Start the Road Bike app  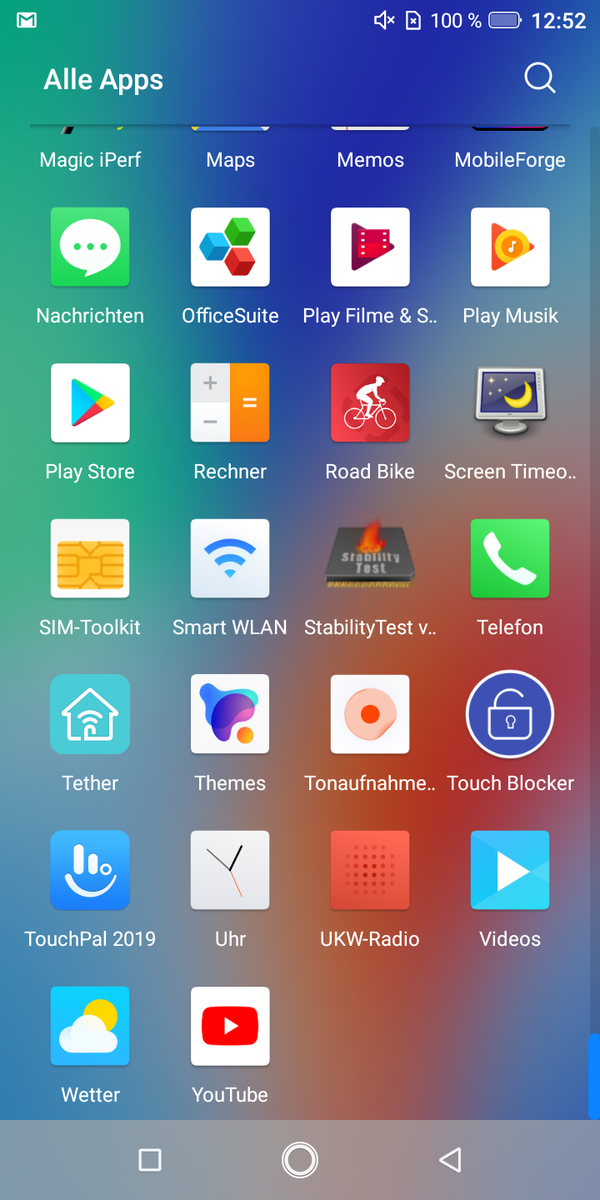pyautogui.click(x=370, y=403)
